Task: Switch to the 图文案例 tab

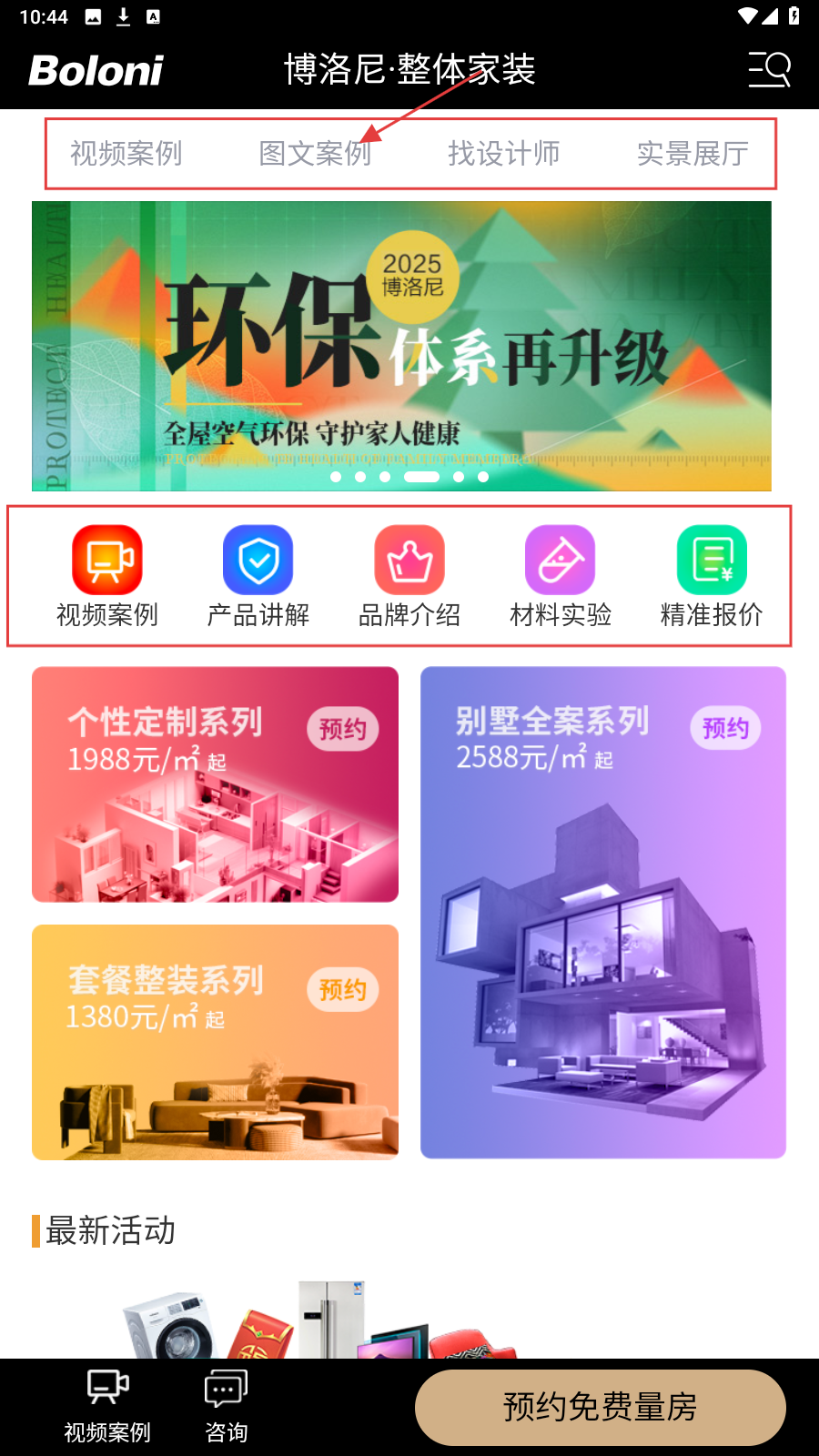Action: coord(315,154)
